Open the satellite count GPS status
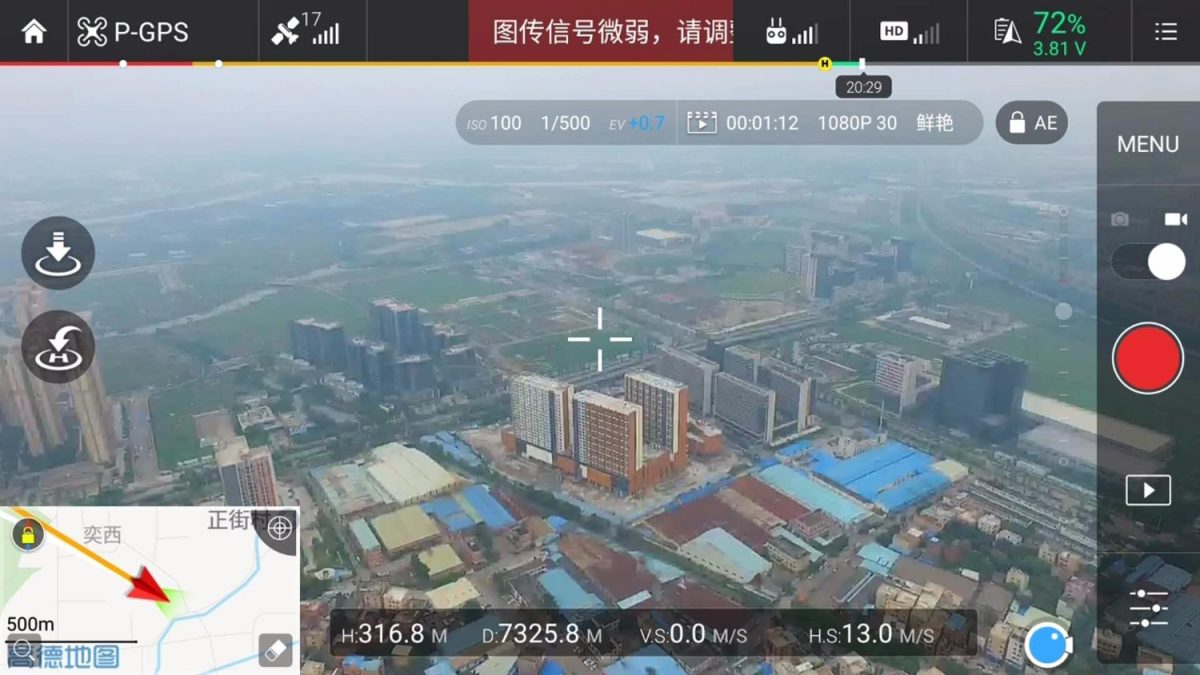Screen dimensions: 1200x675 [305, 32]
